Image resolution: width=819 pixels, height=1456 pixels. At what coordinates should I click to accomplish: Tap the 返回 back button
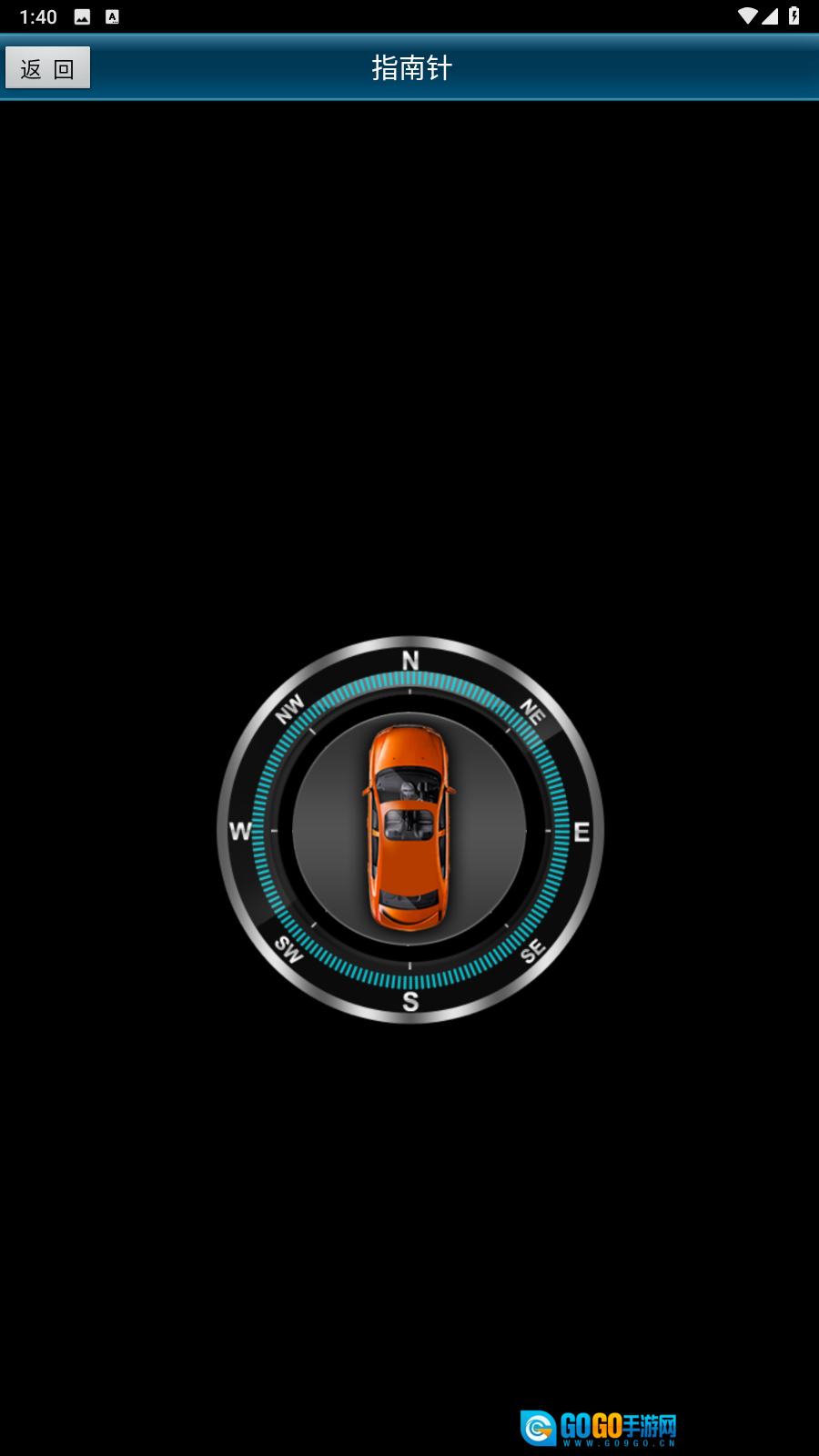click(x=47, y=68)
